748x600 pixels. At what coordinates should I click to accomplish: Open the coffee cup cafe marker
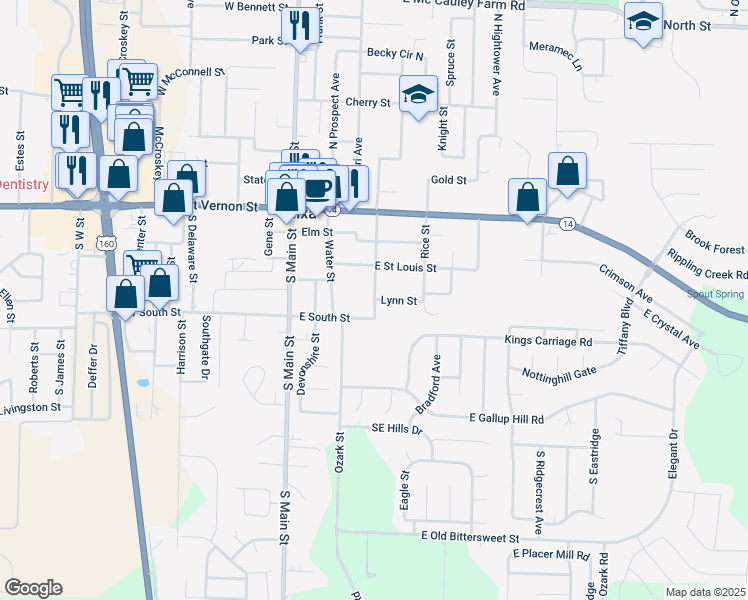tap(316, 189)
